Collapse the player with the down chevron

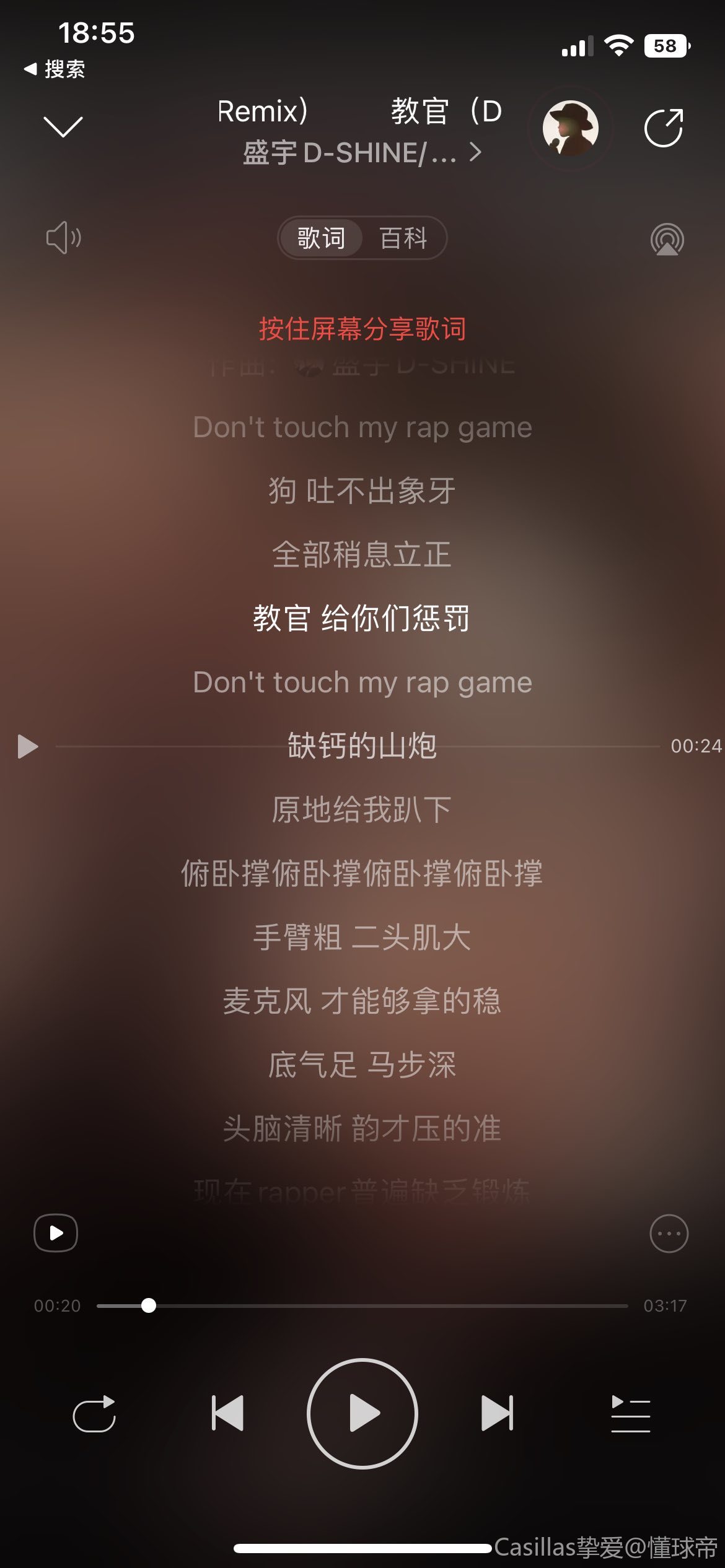[63, 126]
